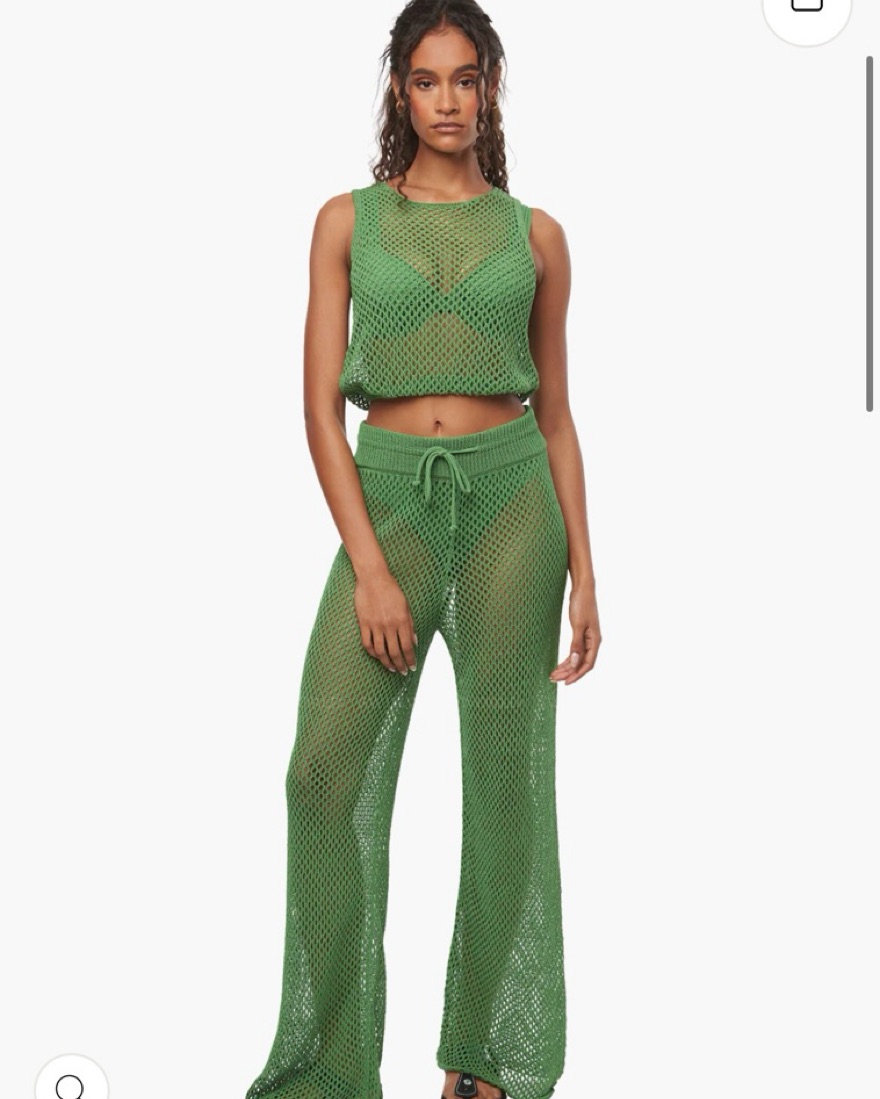Open the shopping bag icon
Viewport: 880px width, 1099px height.
[806, 8]
